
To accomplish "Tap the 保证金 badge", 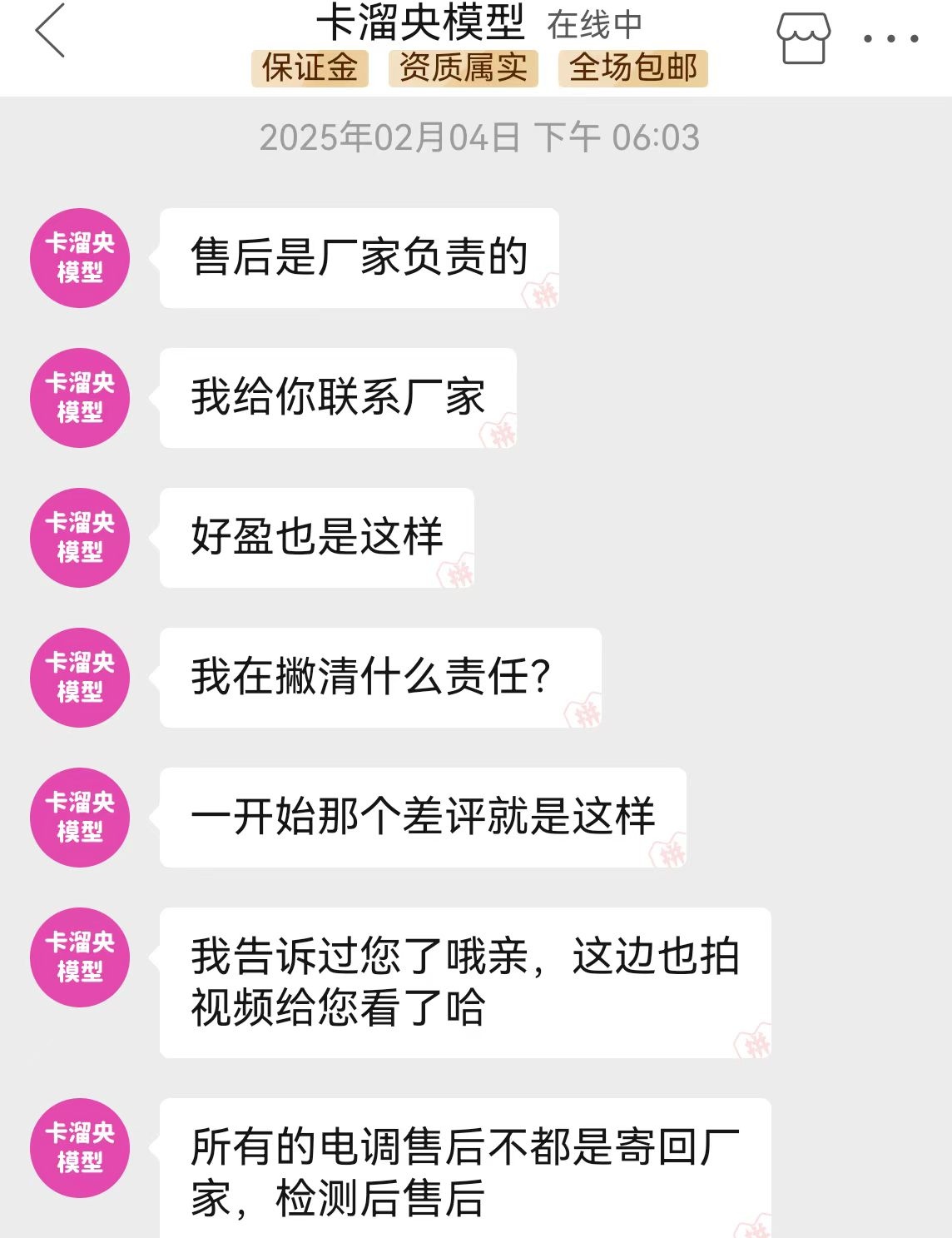I will tap(310, 68).
